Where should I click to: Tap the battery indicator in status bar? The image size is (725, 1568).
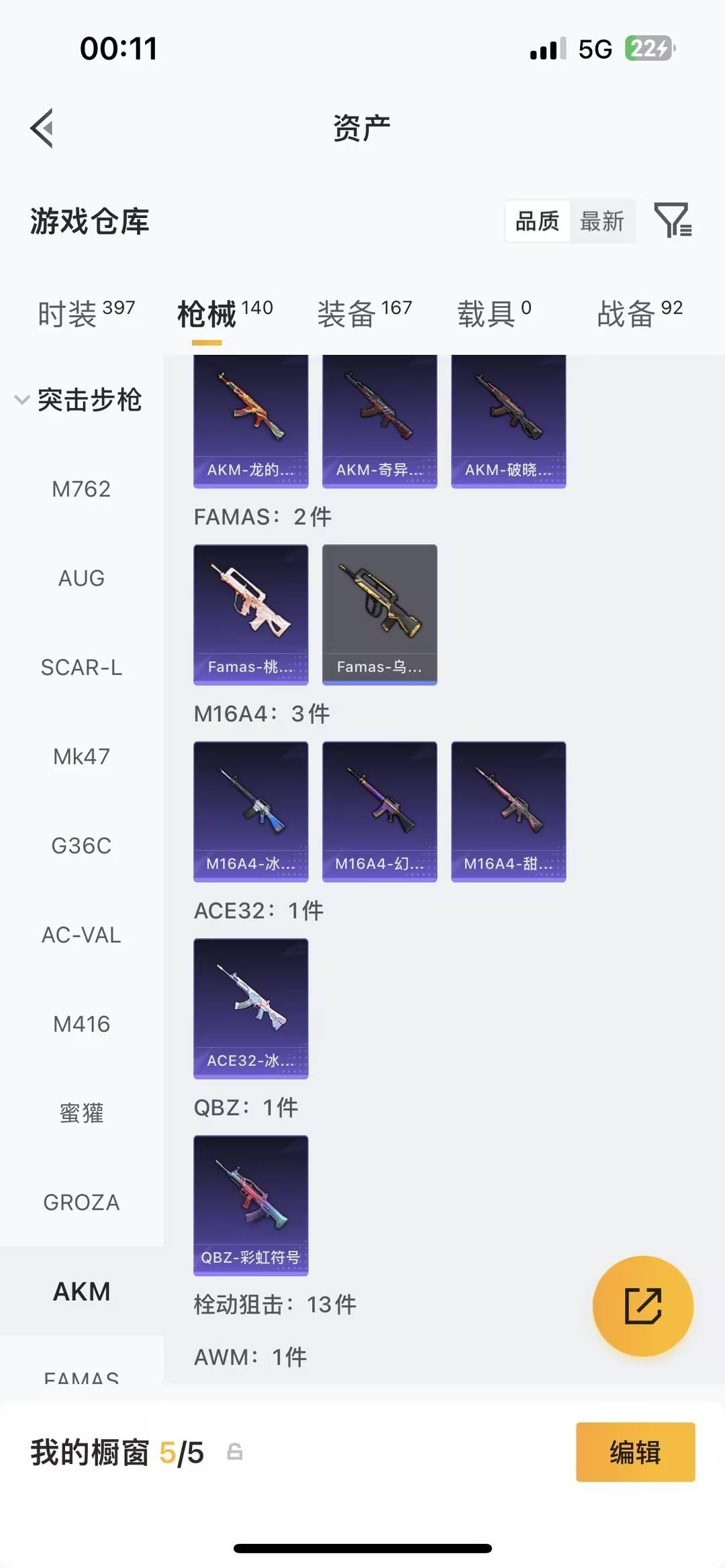[x=647, y=48]
